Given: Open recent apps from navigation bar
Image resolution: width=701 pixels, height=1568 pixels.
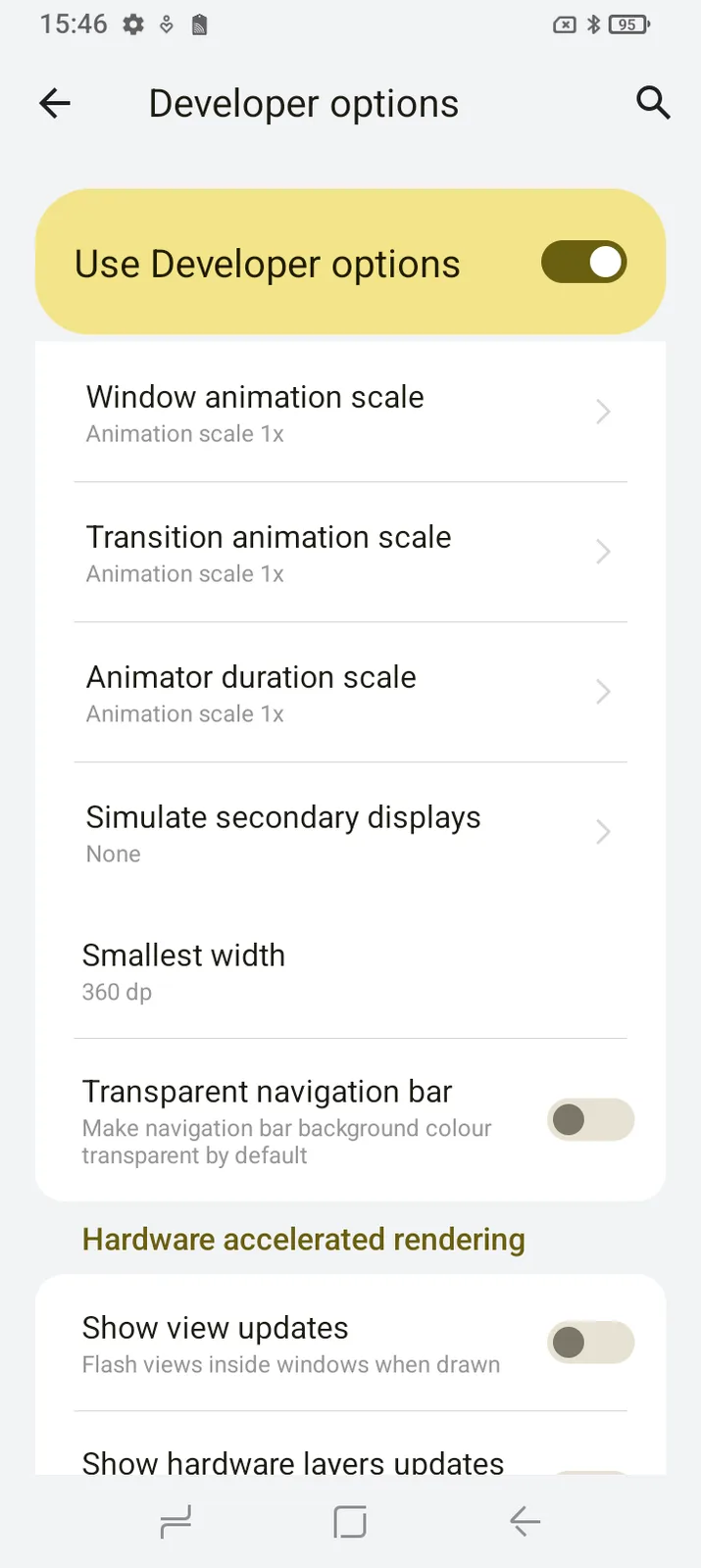Looking at the screenshot, I should (175, 1522).
